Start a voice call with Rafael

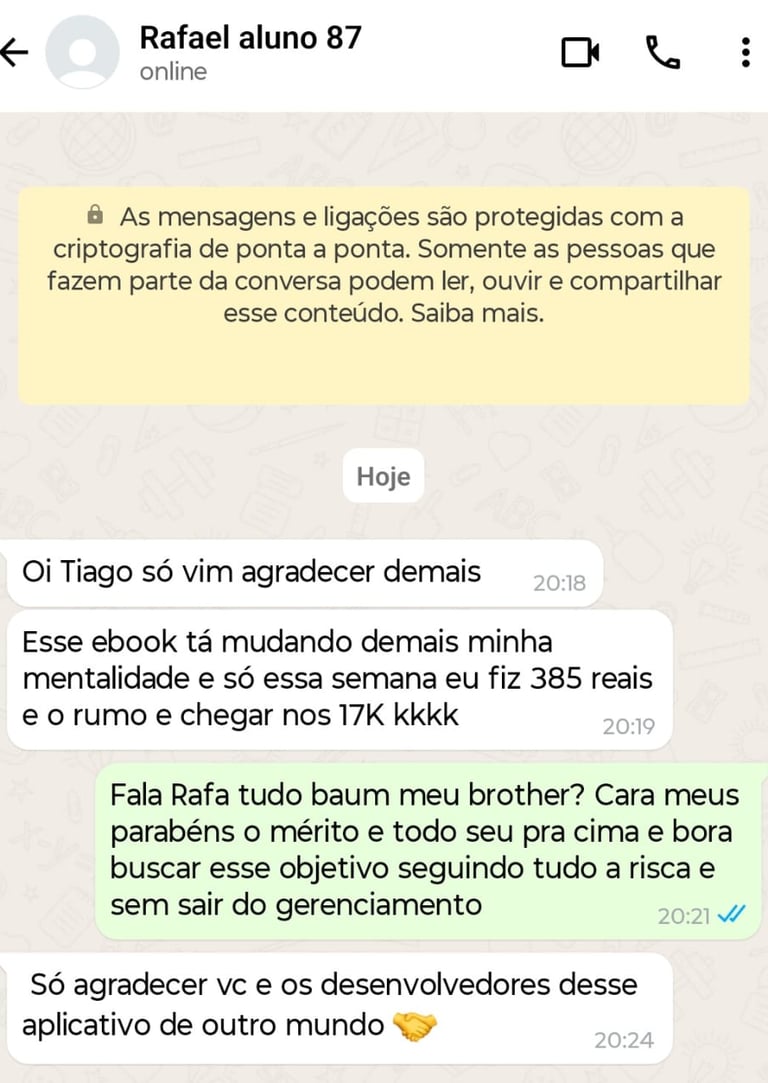point(662,53)
